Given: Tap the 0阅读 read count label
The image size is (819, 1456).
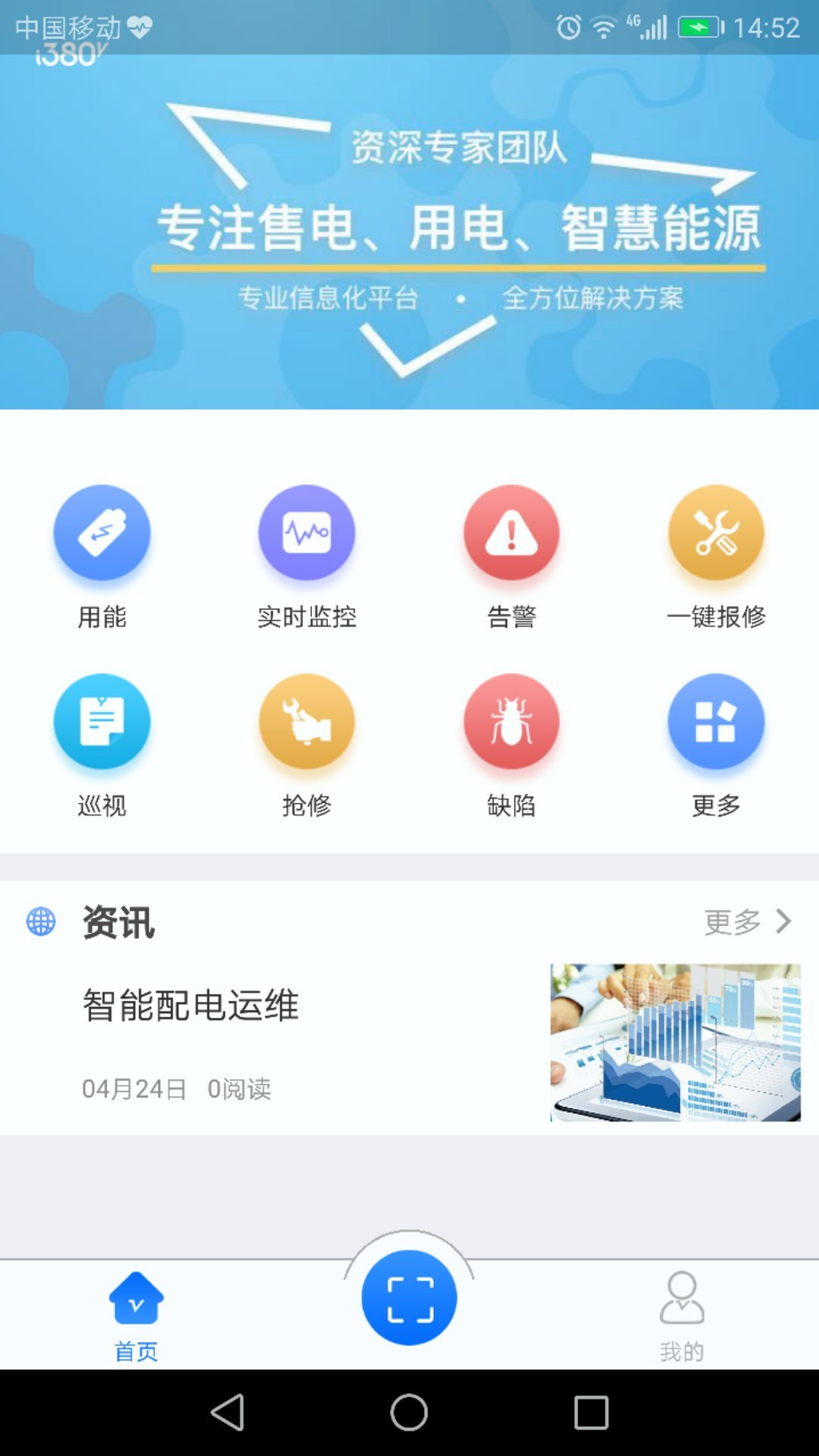Looking at the screenshot, I should 239,1089.
